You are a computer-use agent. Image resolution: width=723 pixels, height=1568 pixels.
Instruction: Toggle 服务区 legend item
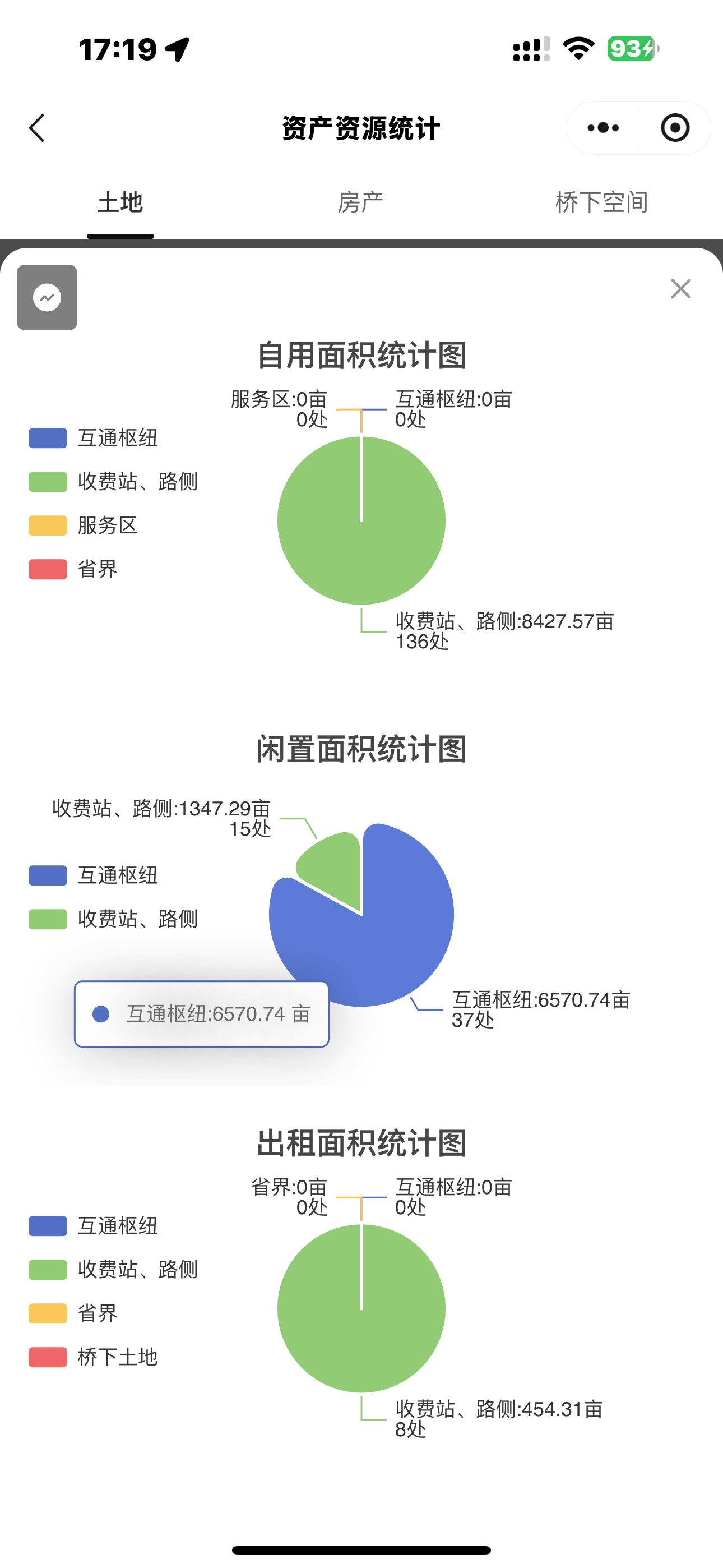(84, 526)
